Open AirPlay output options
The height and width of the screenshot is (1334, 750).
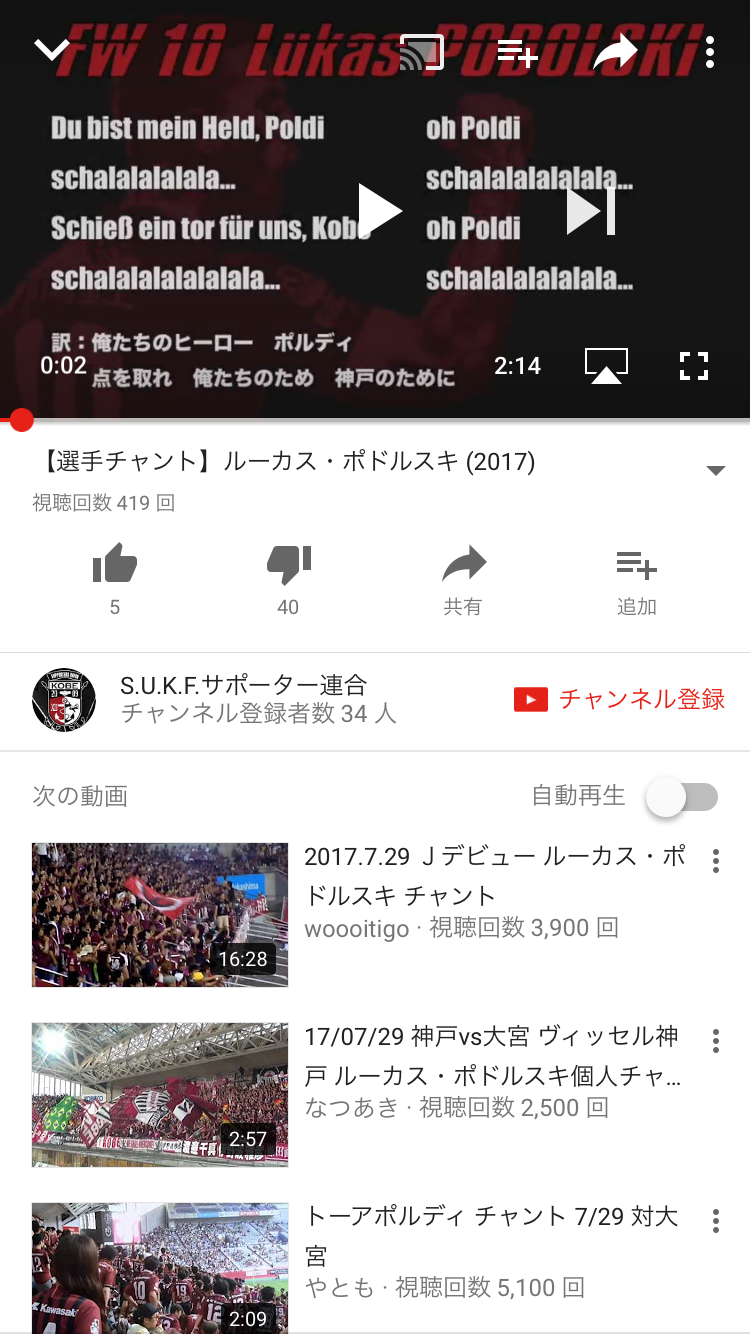click(605, 366)
